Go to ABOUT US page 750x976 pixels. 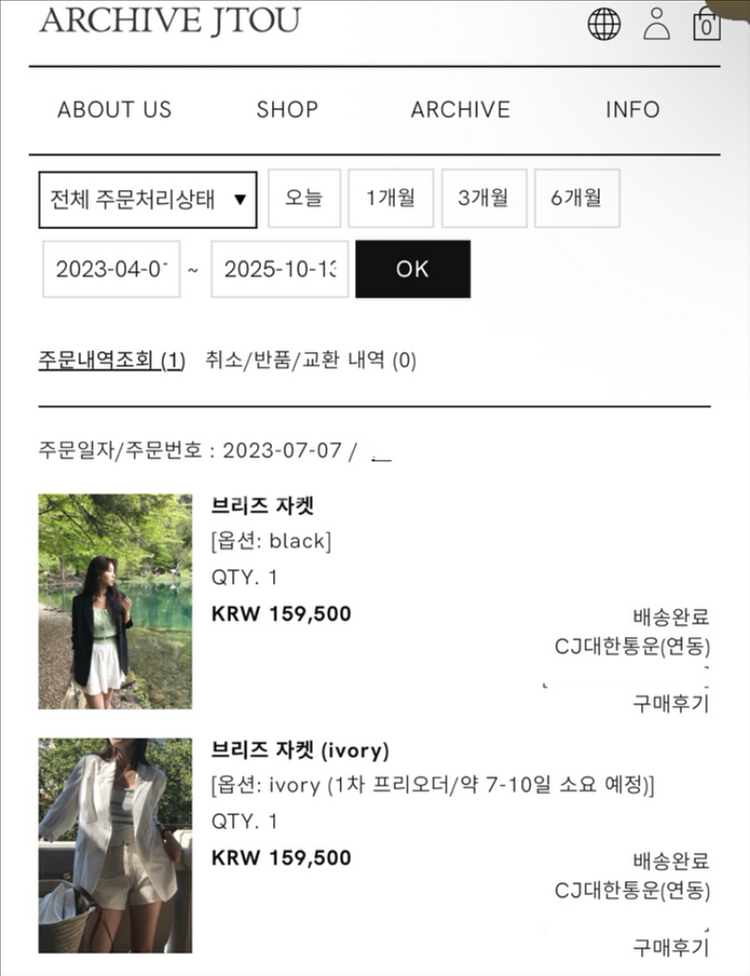pyautogui.click(x=114, y=110)
